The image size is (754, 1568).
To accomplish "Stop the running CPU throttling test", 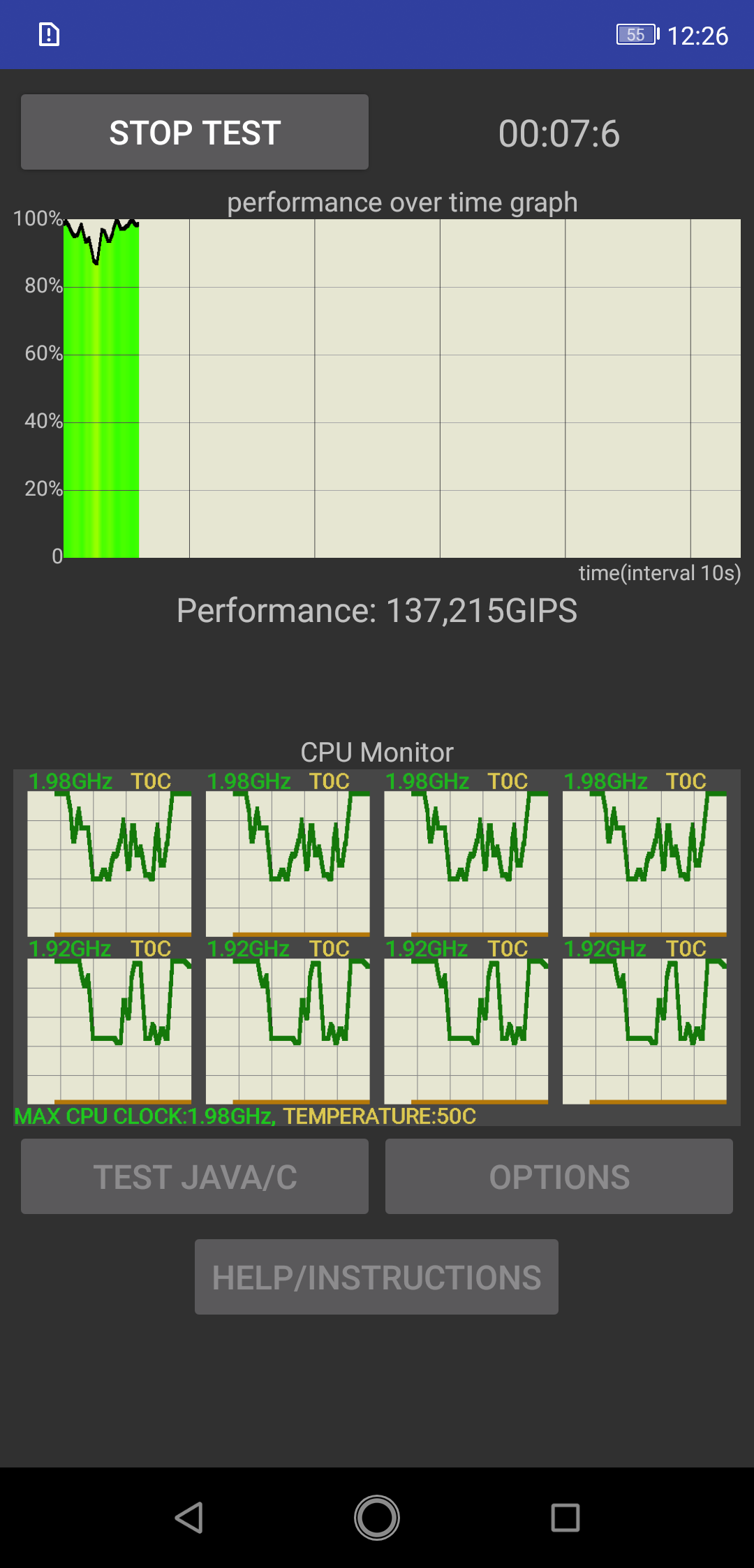I will pos(195,132).
